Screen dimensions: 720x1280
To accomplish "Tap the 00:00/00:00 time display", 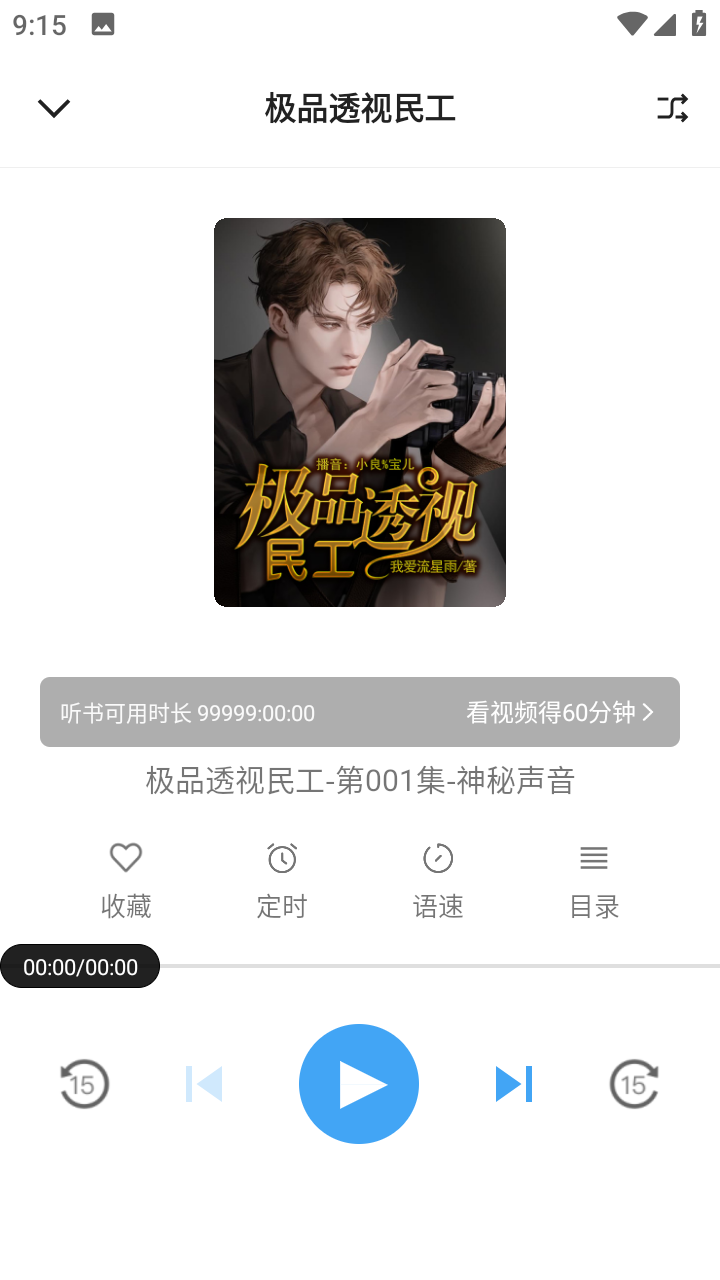I will (80, 966).
